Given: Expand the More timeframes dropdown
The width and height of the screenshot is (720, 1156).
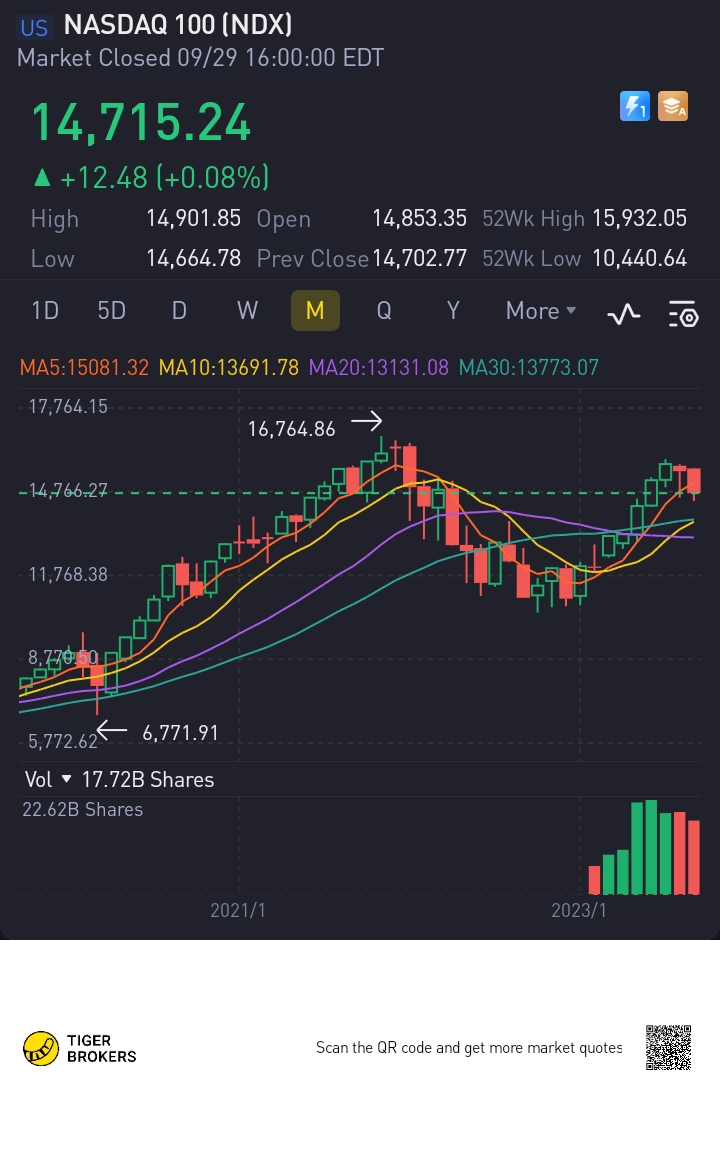Looking at the screenshot, I should click(541, 311).
